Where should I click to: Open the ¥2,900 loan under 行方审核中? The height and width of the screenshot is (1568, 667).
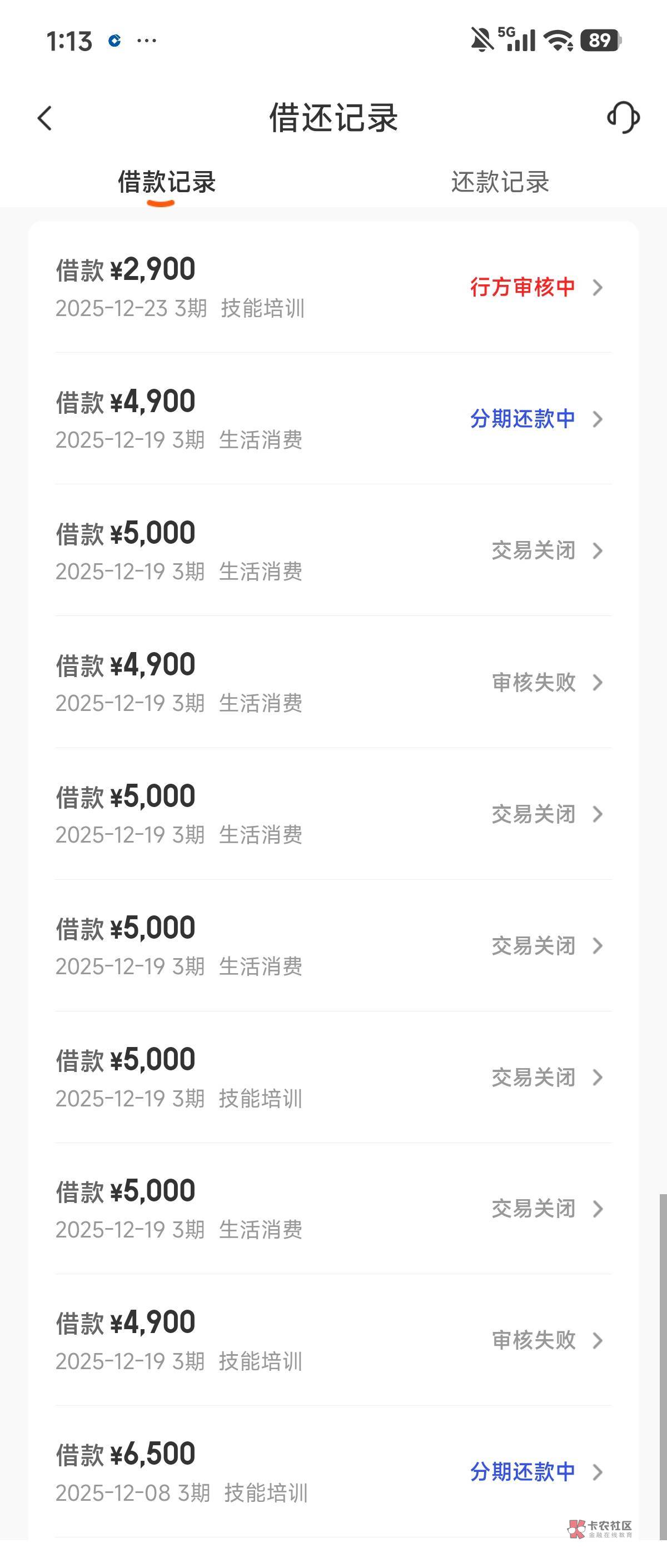pos(333,287)
